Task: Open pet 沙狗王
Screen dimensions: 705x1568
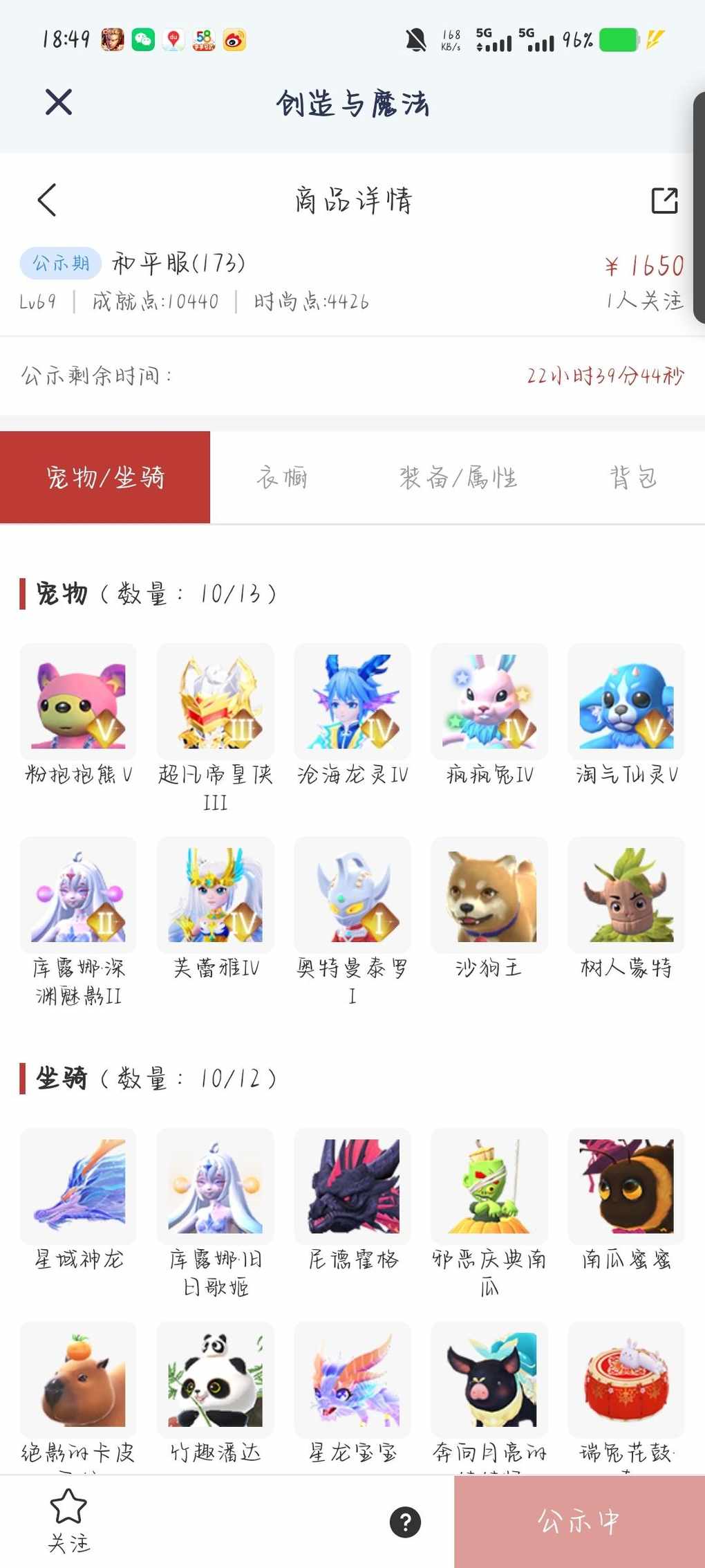Action: [489, 895]
